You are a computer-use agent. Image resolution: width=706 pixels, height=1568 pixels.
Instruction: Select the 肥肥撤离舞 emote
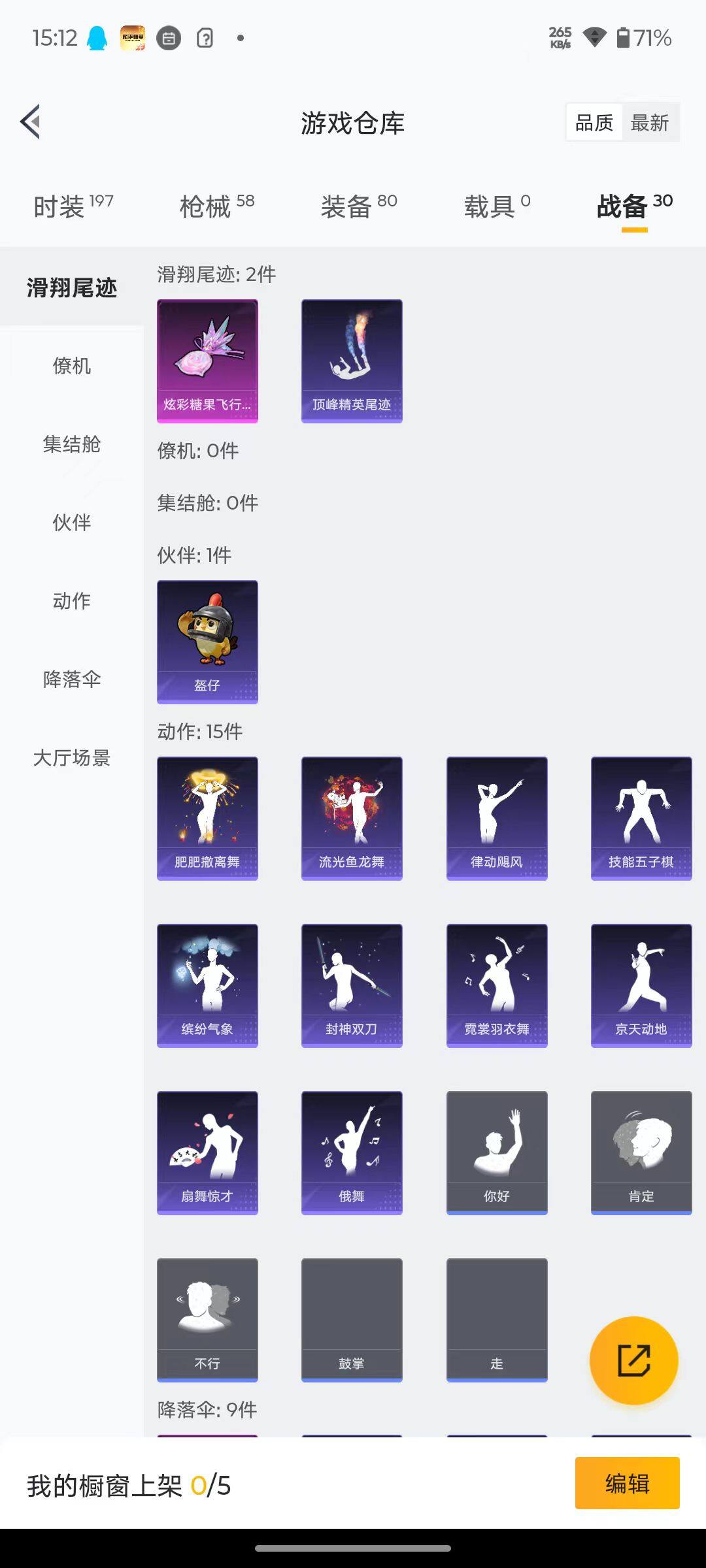tap(207, 817)
